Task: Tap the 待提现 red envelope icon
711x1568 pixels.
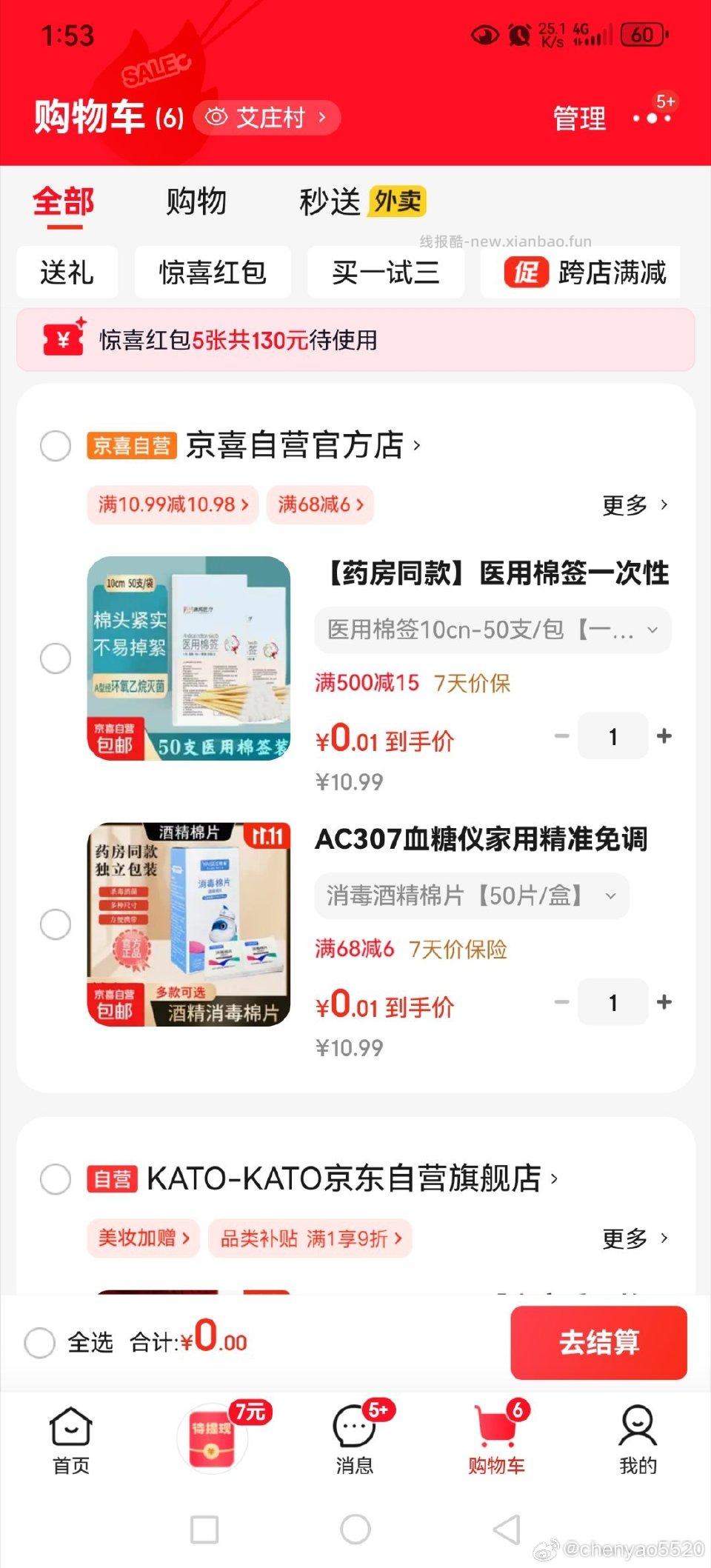Action: (211, 1437)
